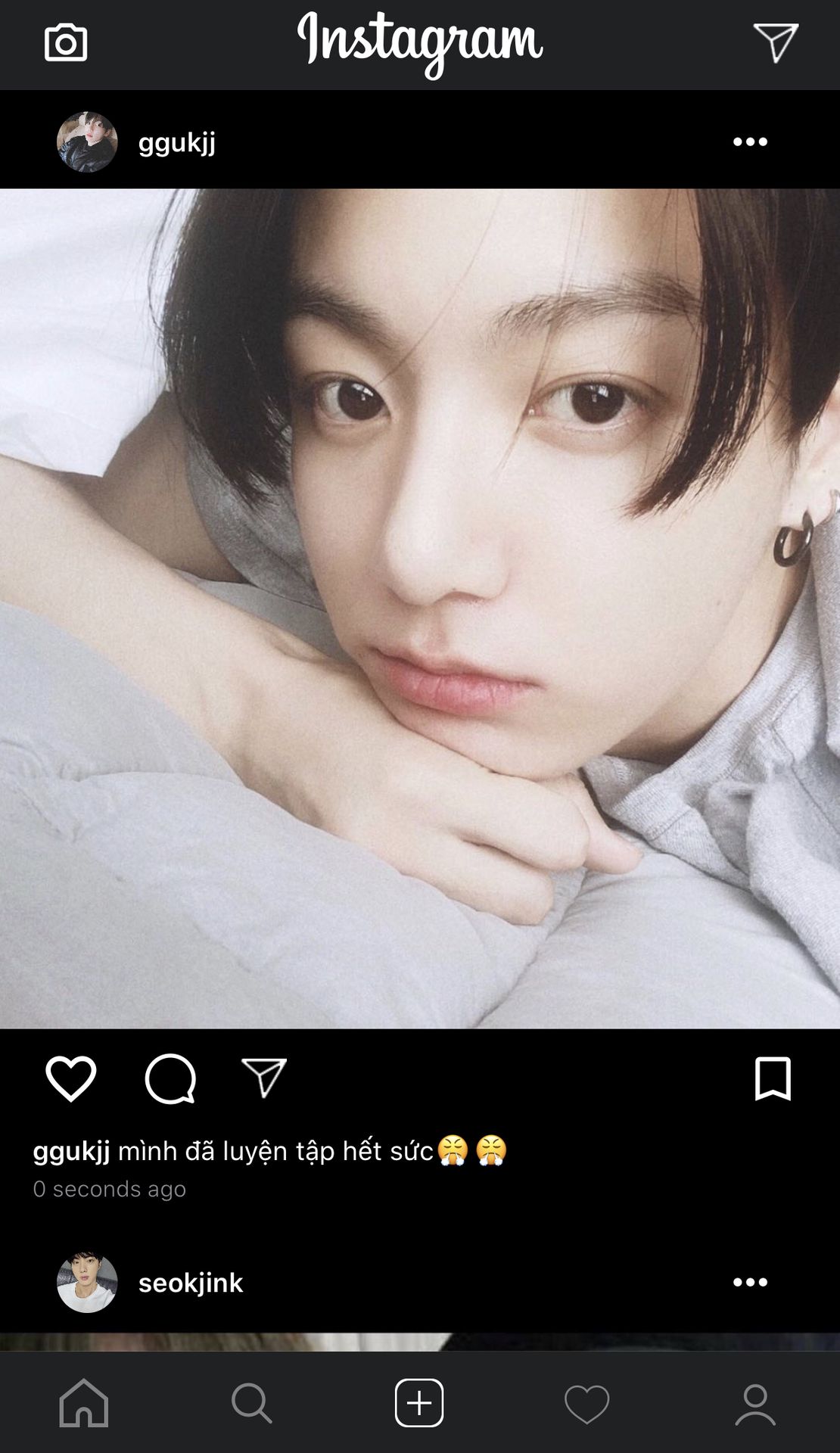Viewport: 840px width, 1453px height.
Task: Like ggukjj's post
Action: (71, 1078)
